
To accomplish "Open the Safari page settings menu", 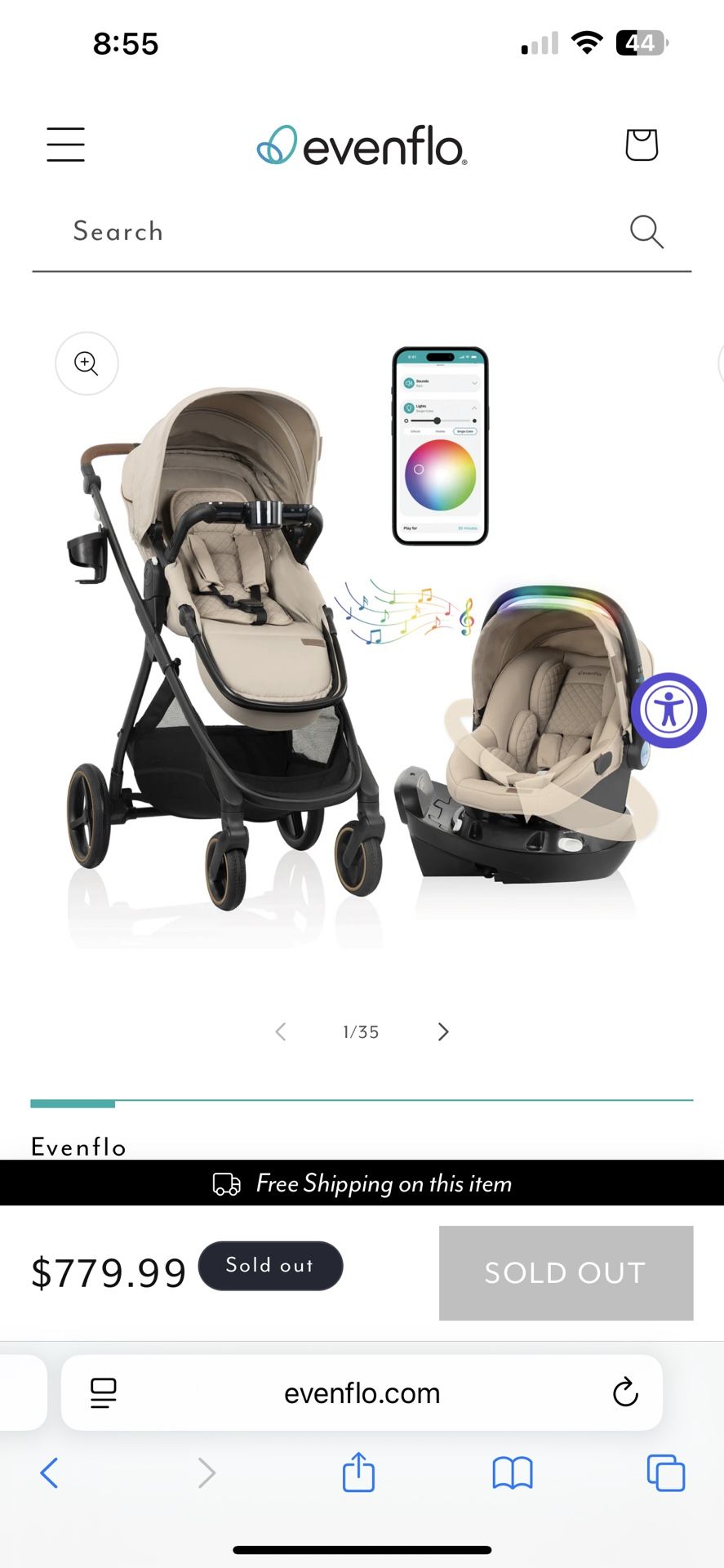I will [104, 1392].
